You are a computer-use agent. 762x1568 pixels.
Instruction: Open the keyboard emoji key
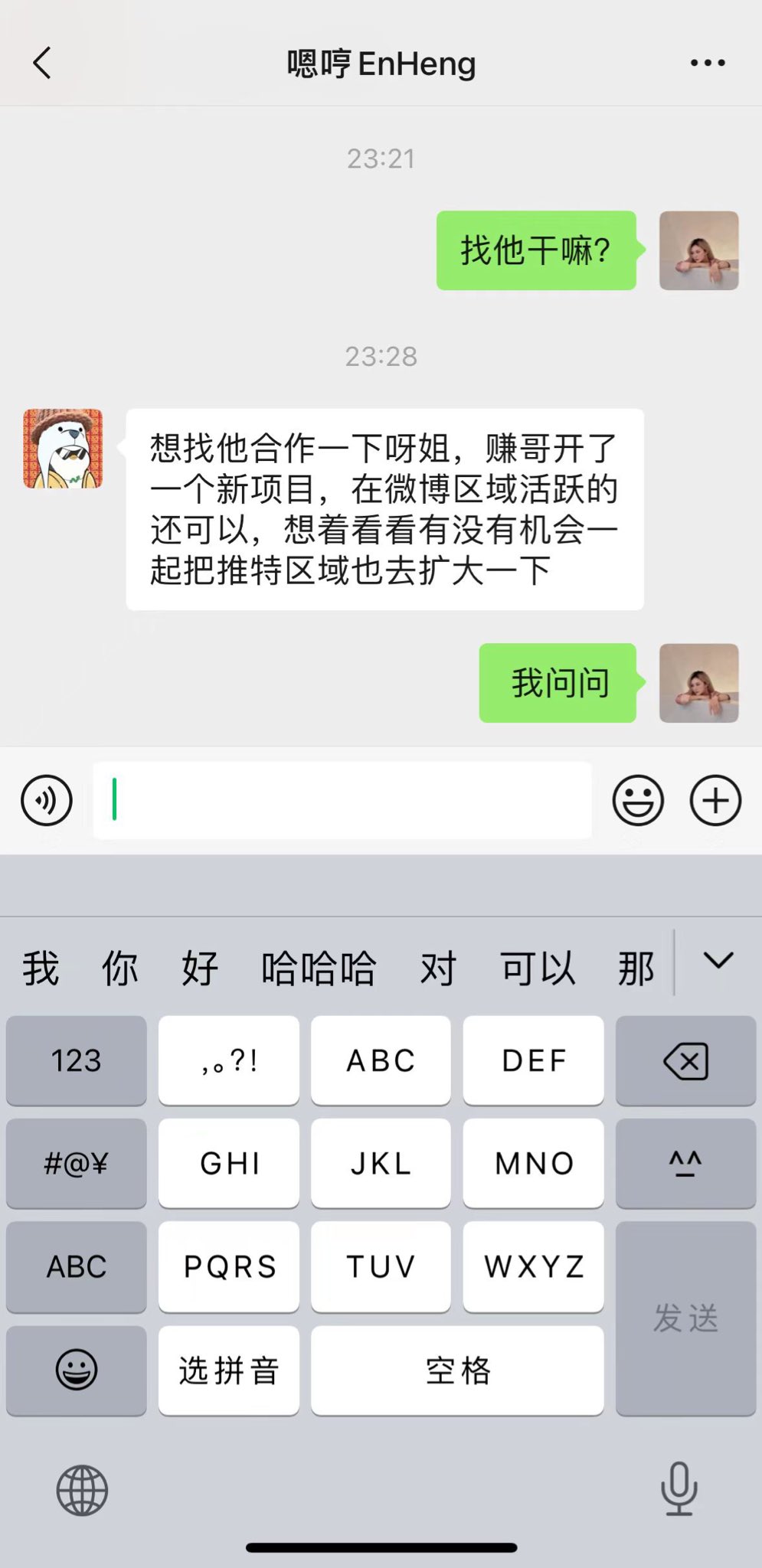76,1370
